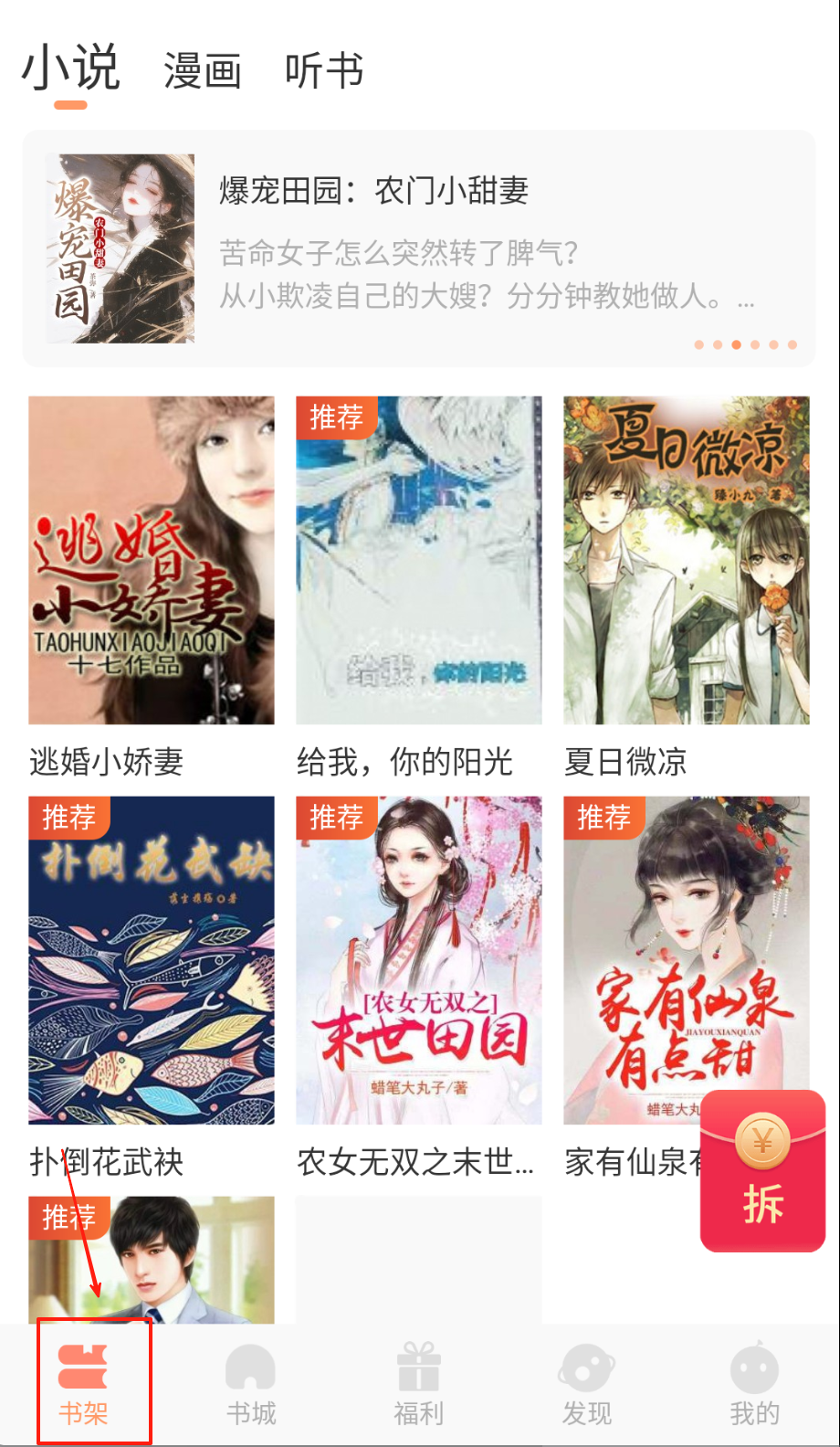The image size is (840, 1447).
Task: Tap the red envelope 拆 button
Action: tap(762, 1171)
